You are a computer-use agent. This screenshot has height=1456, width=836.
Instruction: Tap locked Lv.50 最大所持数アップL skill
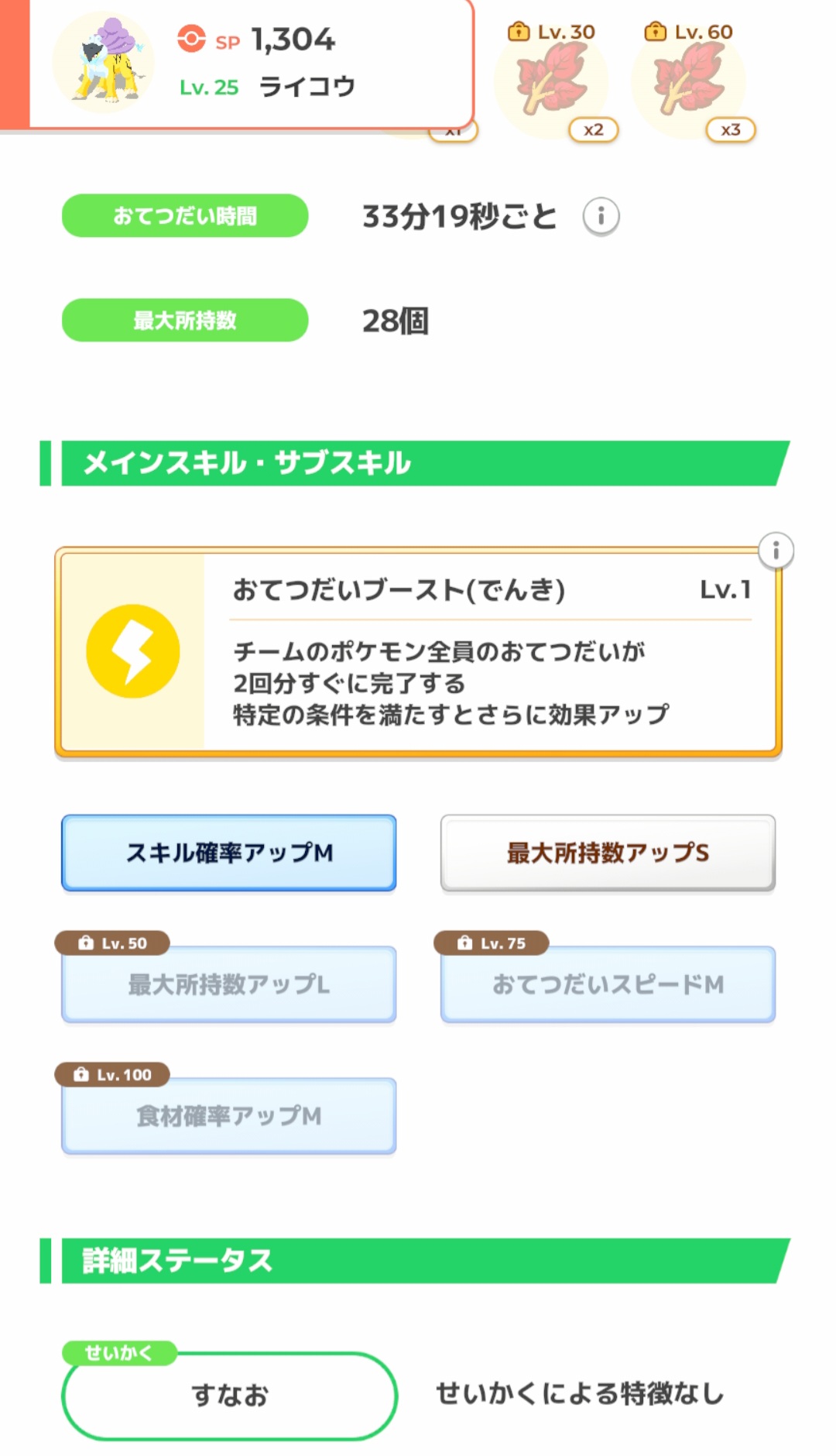pyautogui.click(x=229, y=984)
